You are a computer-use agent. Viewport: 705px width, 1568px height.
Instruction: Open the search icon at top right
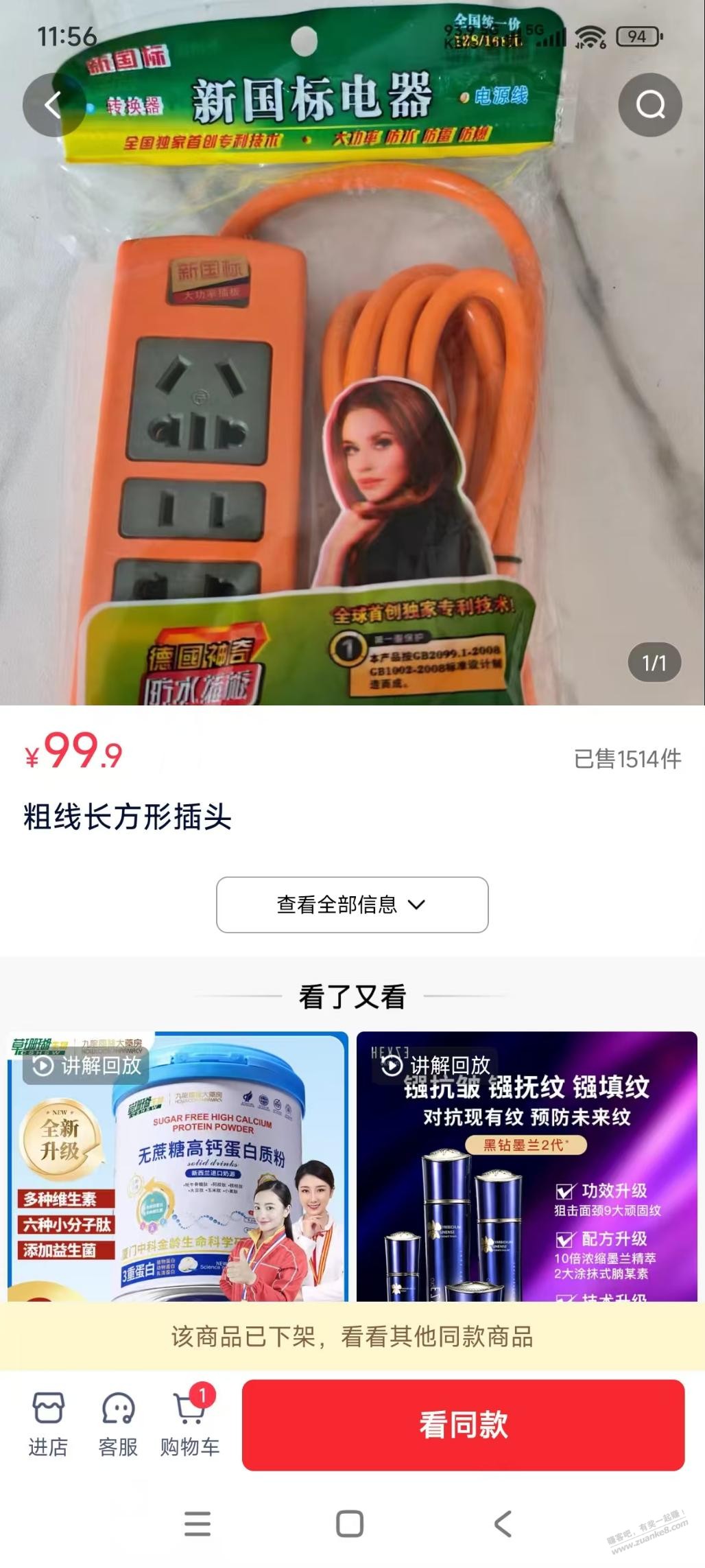coord(650,105)
